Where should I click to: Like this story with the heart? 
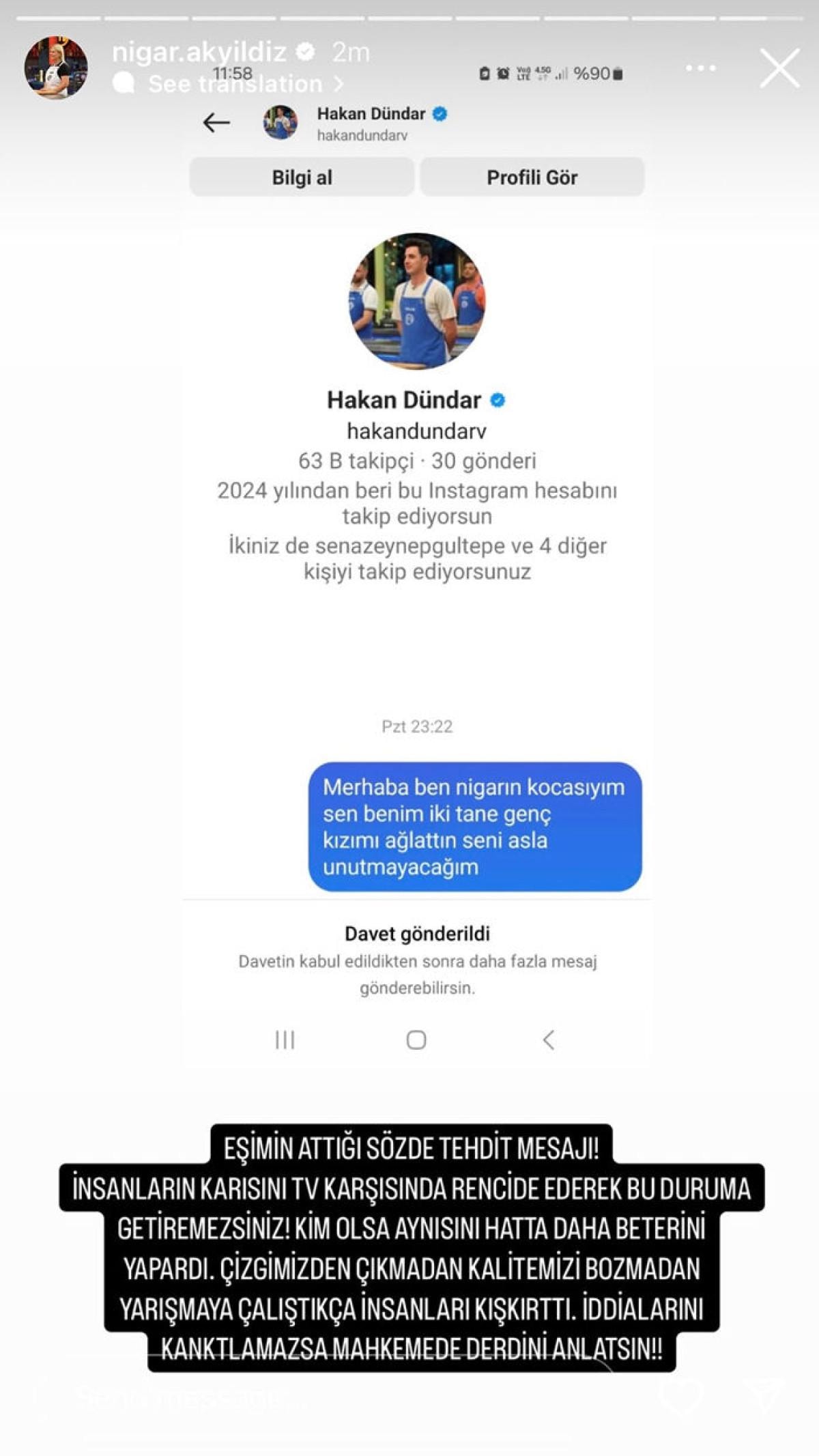[682, 1397]
